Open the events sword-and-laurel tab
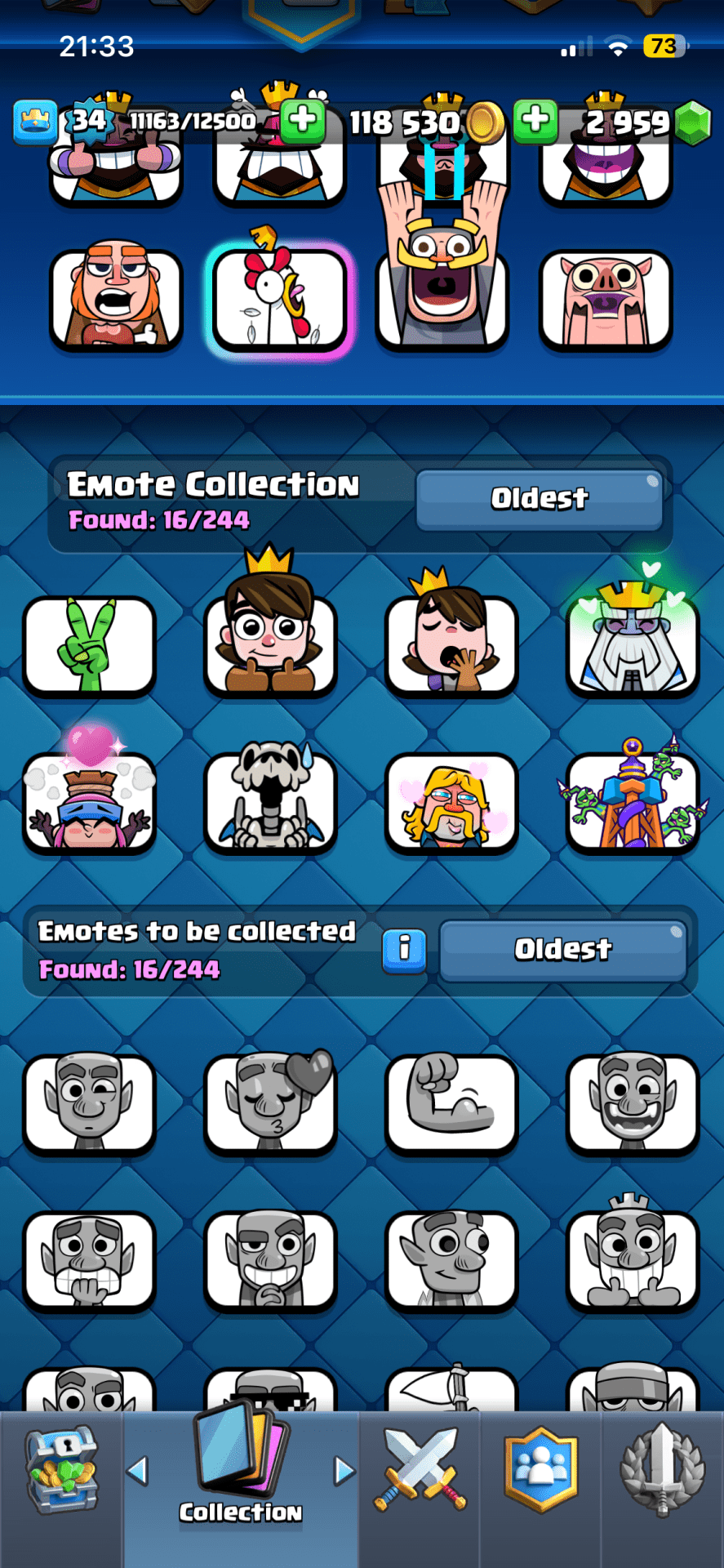The width and height of the screenshot is (724, 1568). click(x=662, y=1472)
